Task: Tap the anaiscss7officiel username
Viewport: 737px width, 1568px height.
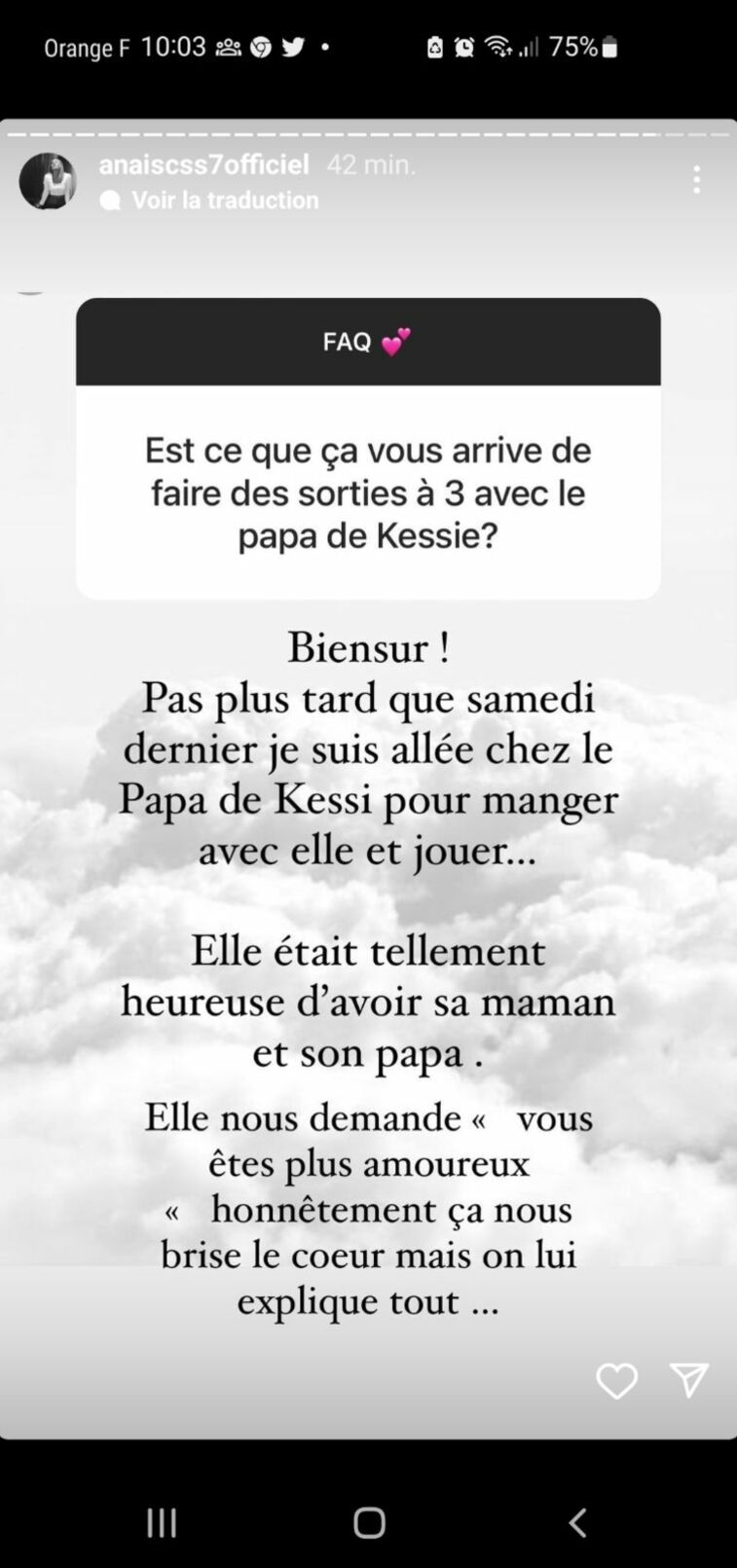Action: point(203,164)
